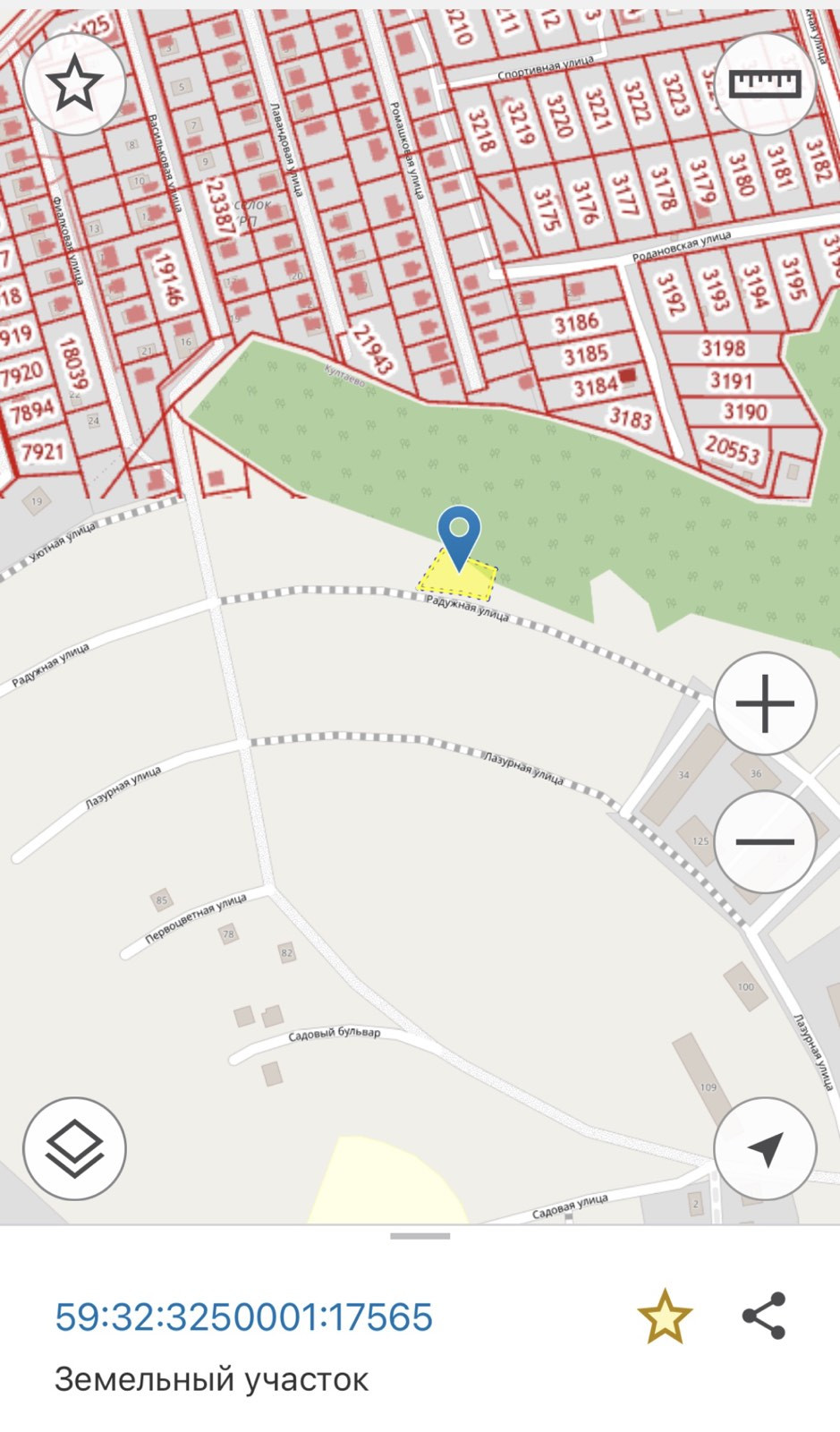Add parcel 17565 to favorites

click(665, 1317)
